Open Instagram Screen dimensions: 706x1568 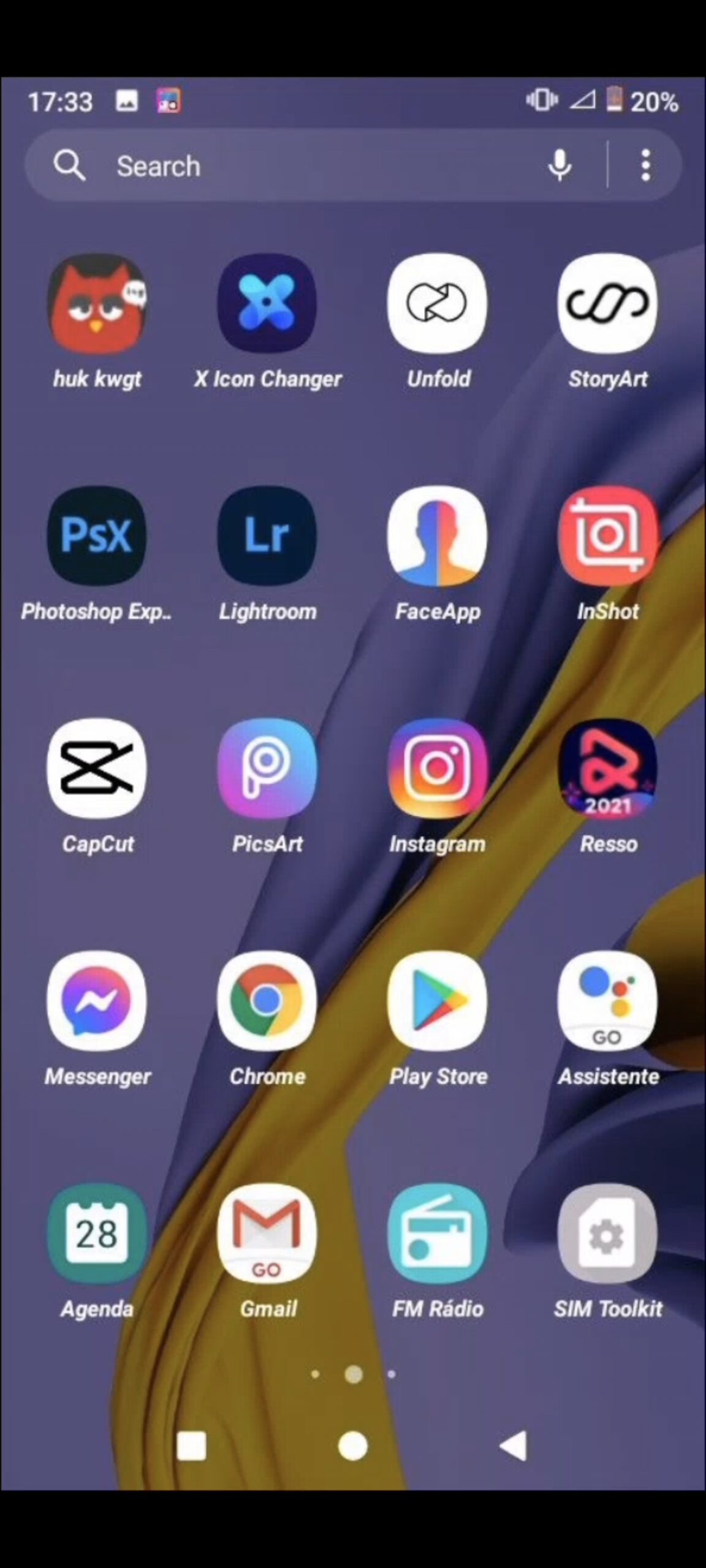tap(437, 768)
